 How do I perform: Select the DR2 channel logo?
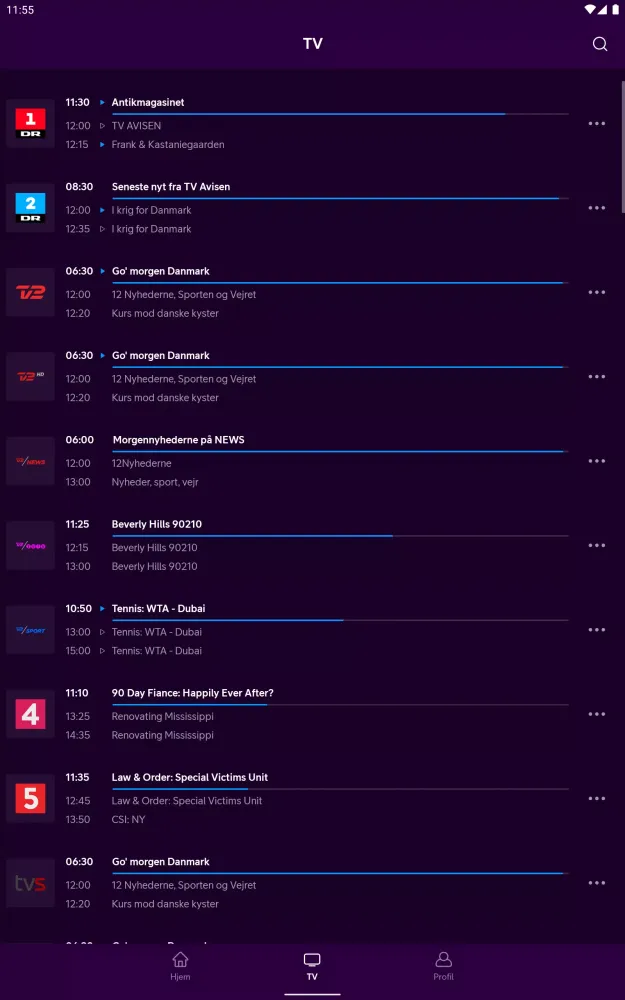(31, 208)
